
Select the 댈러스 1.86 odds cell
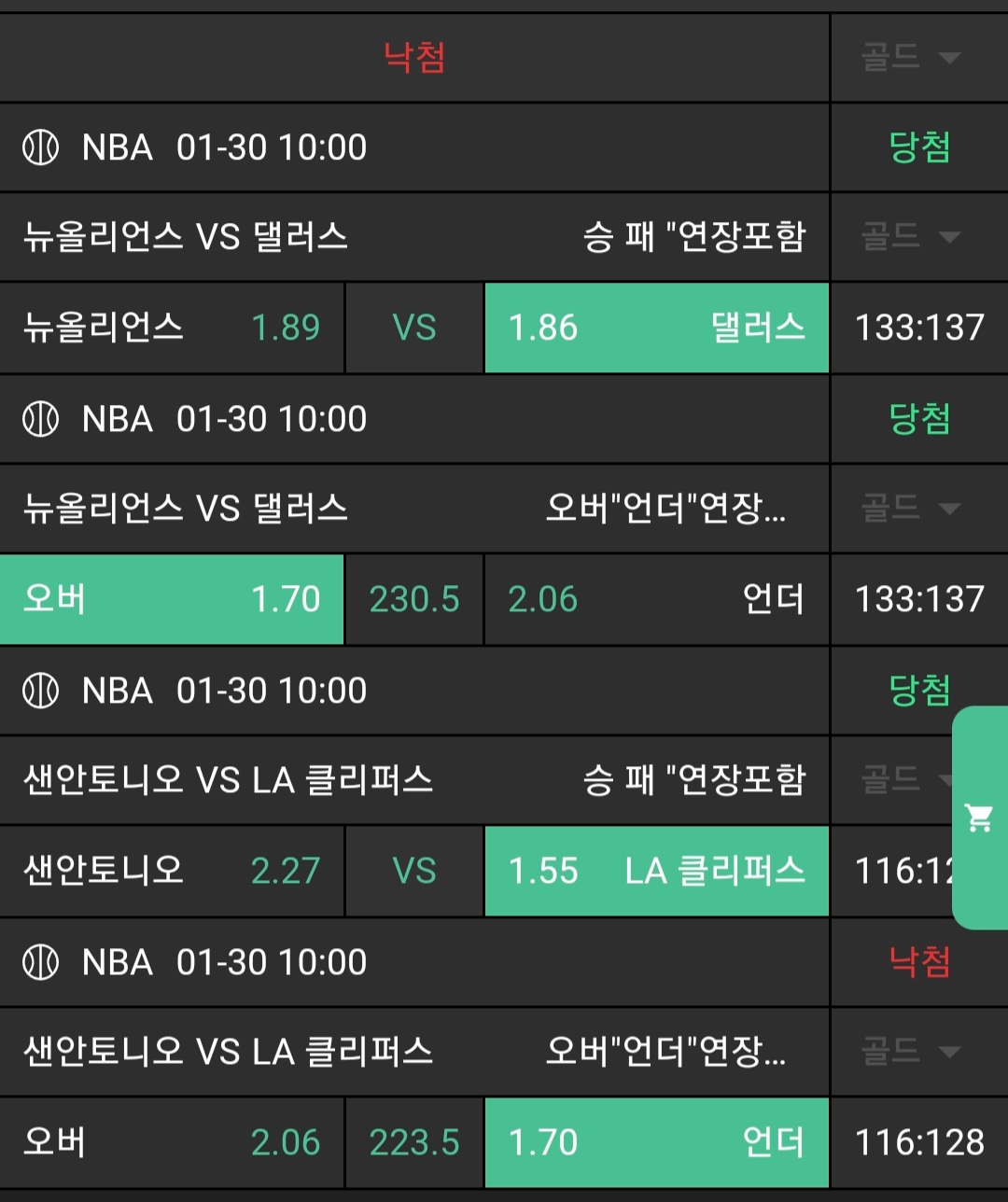tap(656, 328)
